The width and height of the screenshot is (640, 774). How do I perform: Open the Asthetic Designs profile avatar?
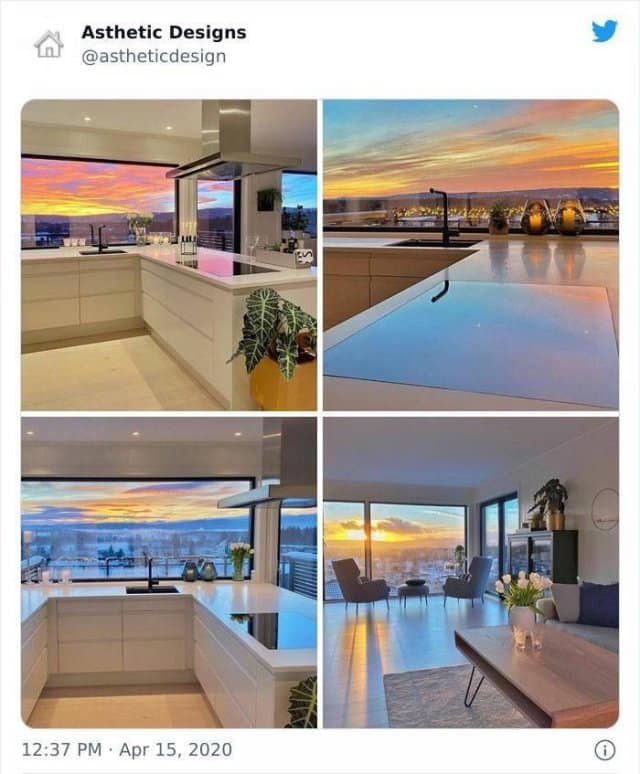(x=48, y=44)
